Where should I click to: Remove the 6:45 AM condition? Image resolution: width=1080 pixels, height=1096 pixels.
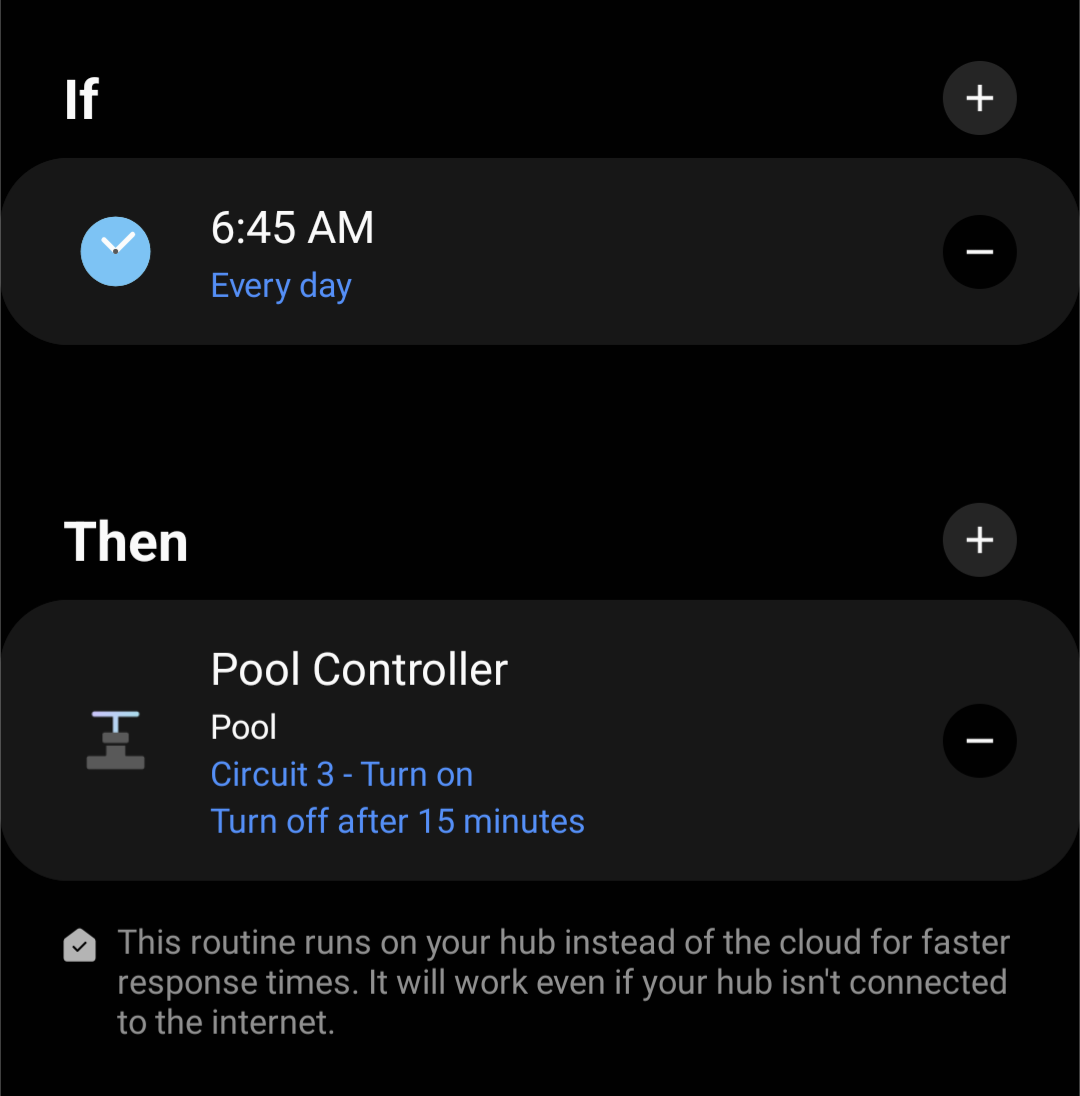(x=979, y=252)
